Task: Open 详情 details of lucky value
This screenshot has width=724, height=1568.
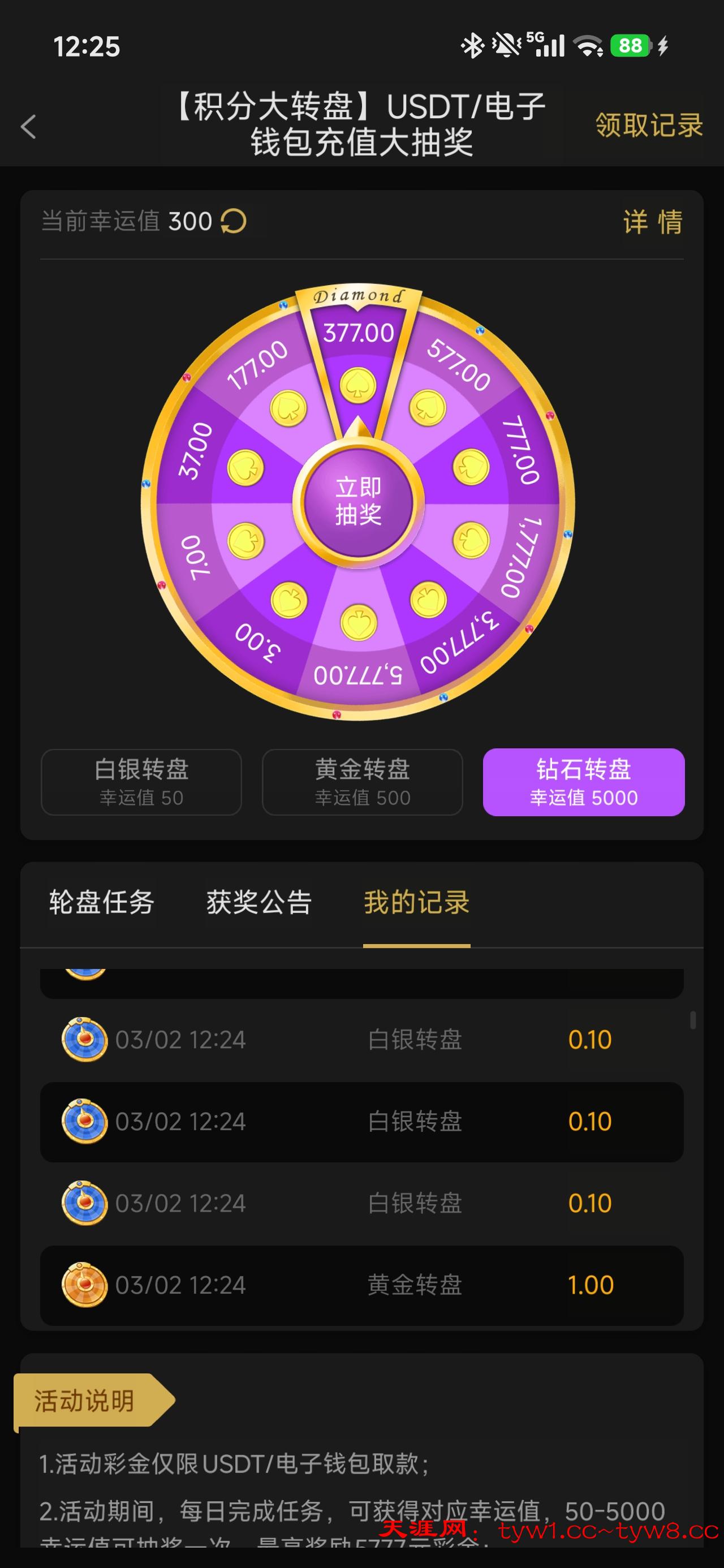Action: click(653, 222)
